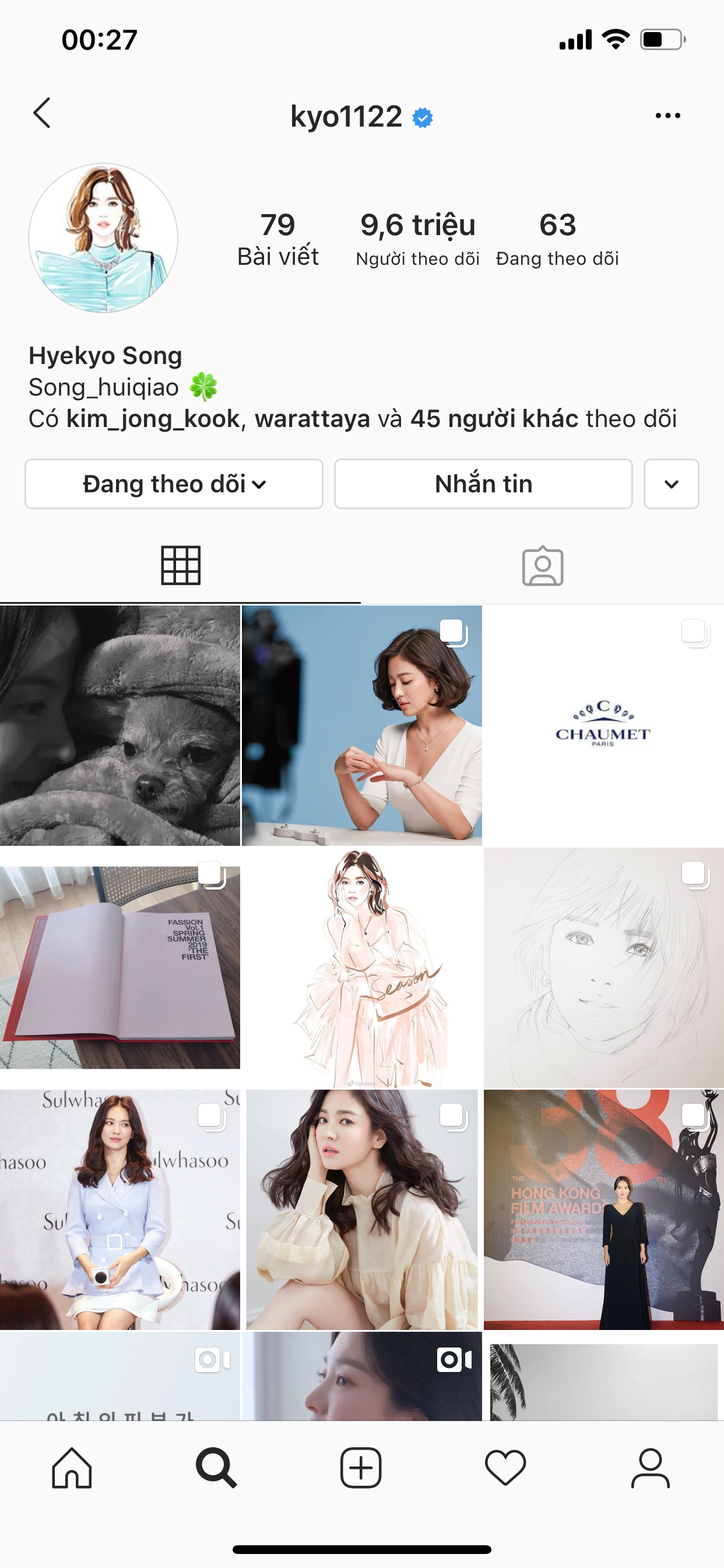Viewport: 724px width, 1568px height.
Task: View the 63 accounts being followed
Action: point(557,239)
